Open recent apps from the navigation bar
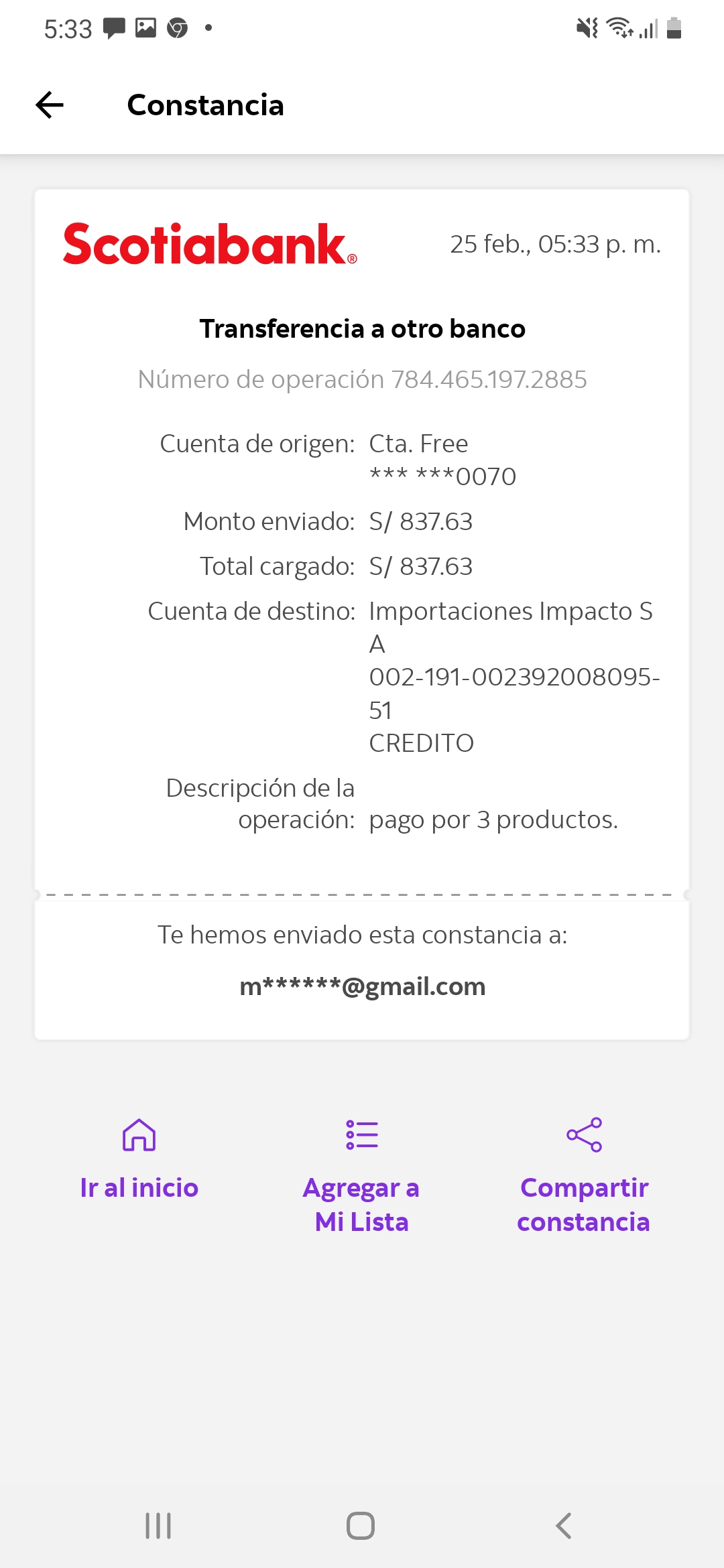Screen dimensions: 724x1568 pos(158,1526)
